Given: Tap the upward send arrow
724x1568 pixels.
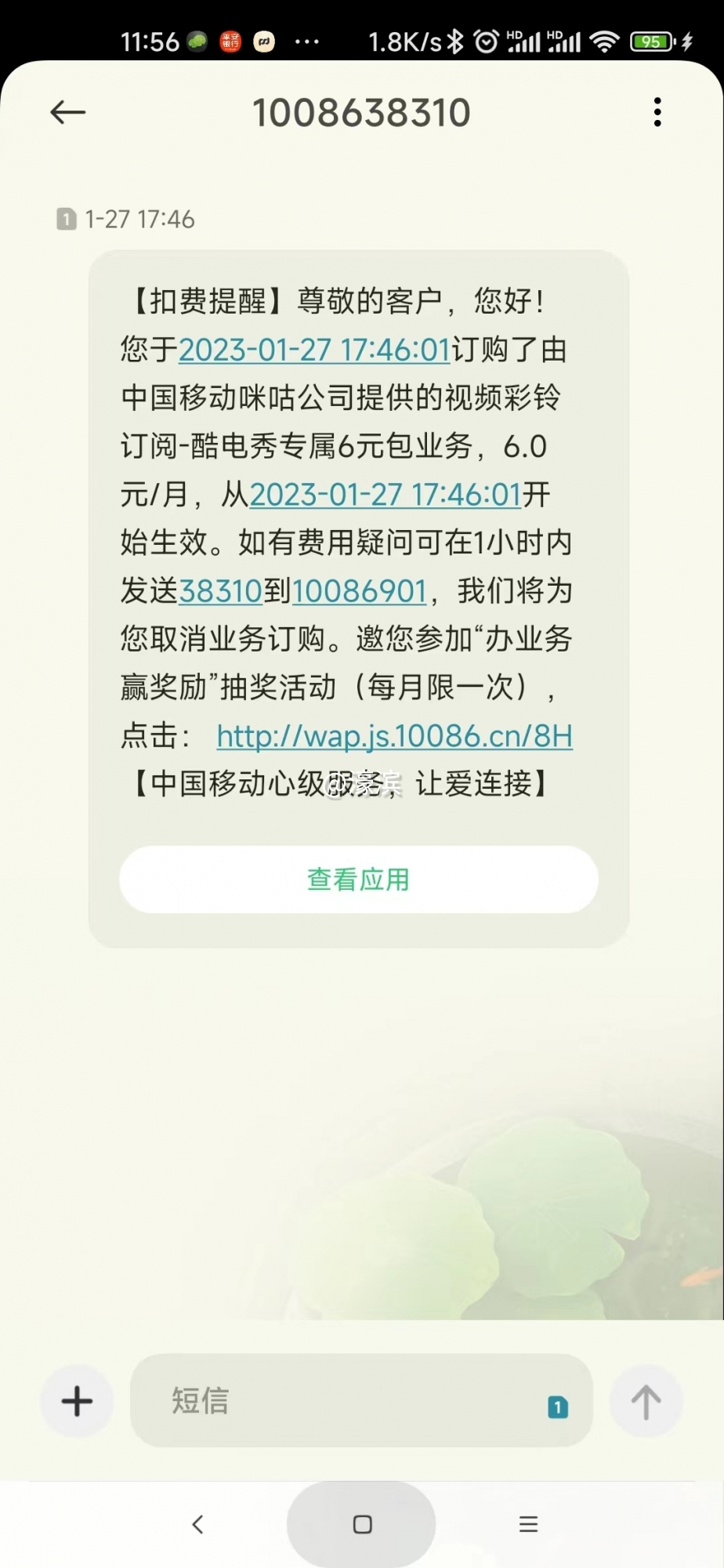Looking at the screenshot, I should [x=645, y=1401].
